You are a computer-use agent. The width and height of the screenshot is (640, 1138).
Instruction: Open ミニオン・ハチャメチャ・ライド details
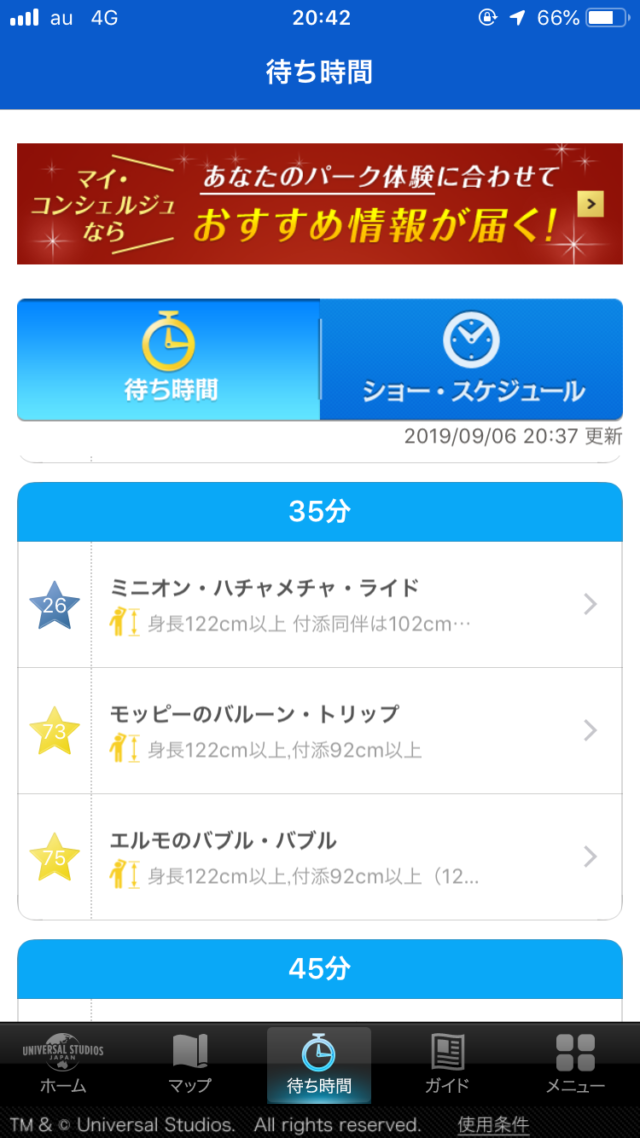point(319,605)
